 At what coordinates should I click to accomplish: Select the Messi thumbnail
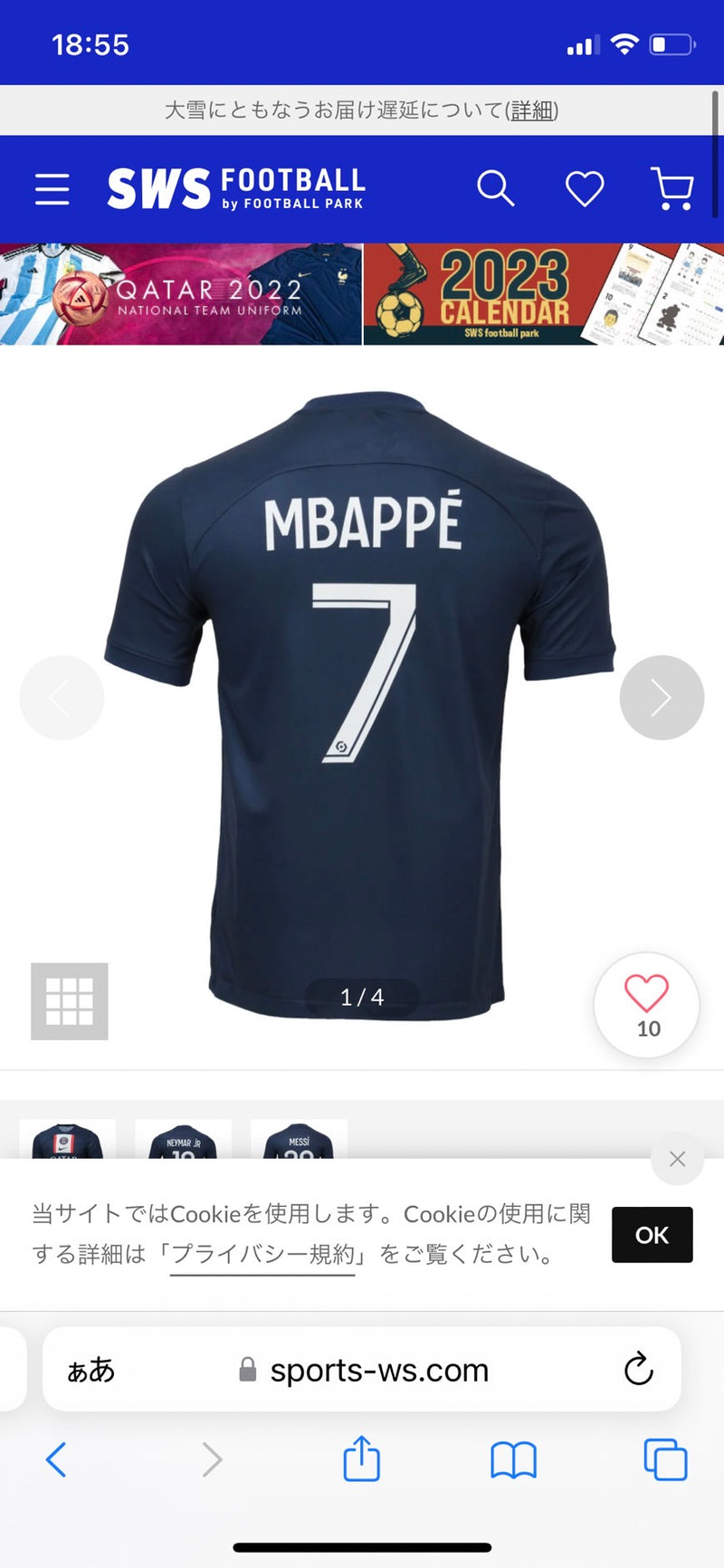point(299,1140)
